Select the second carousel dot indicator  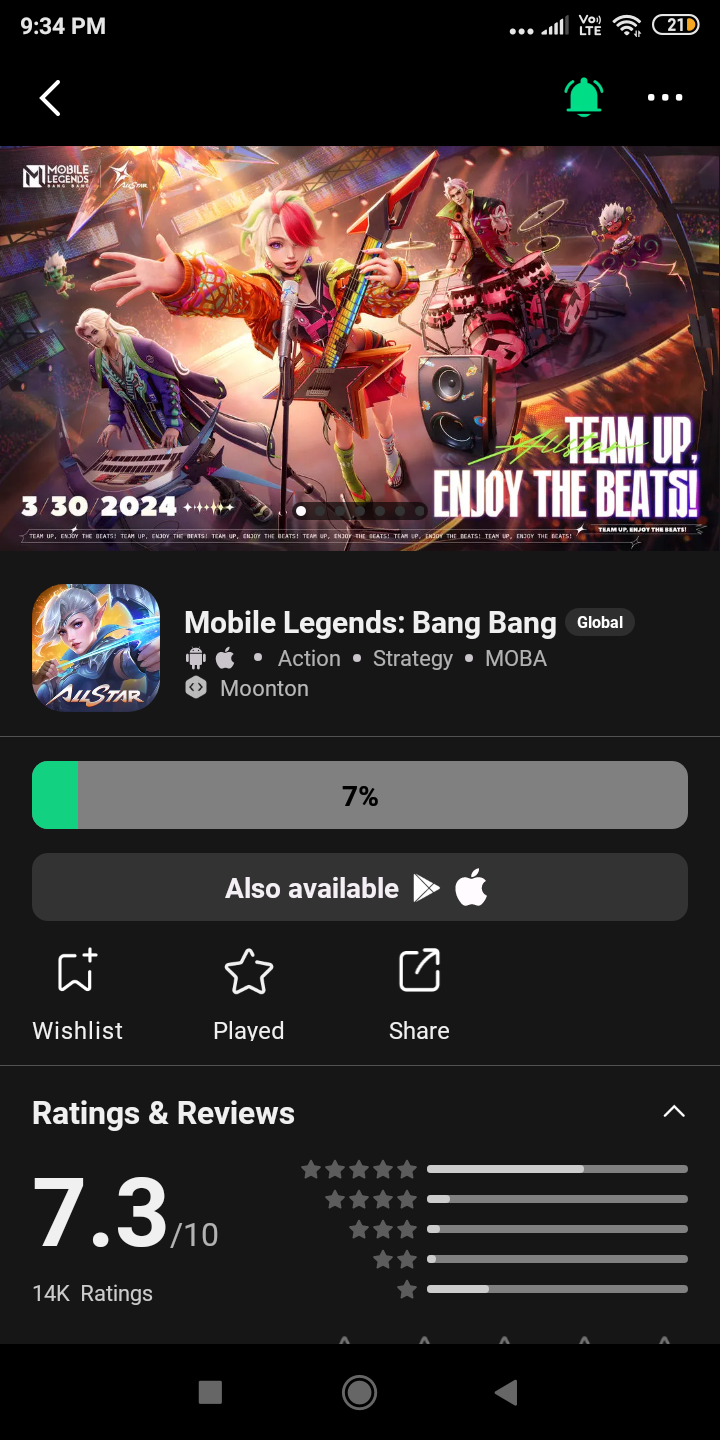click(x=320, y=510)
